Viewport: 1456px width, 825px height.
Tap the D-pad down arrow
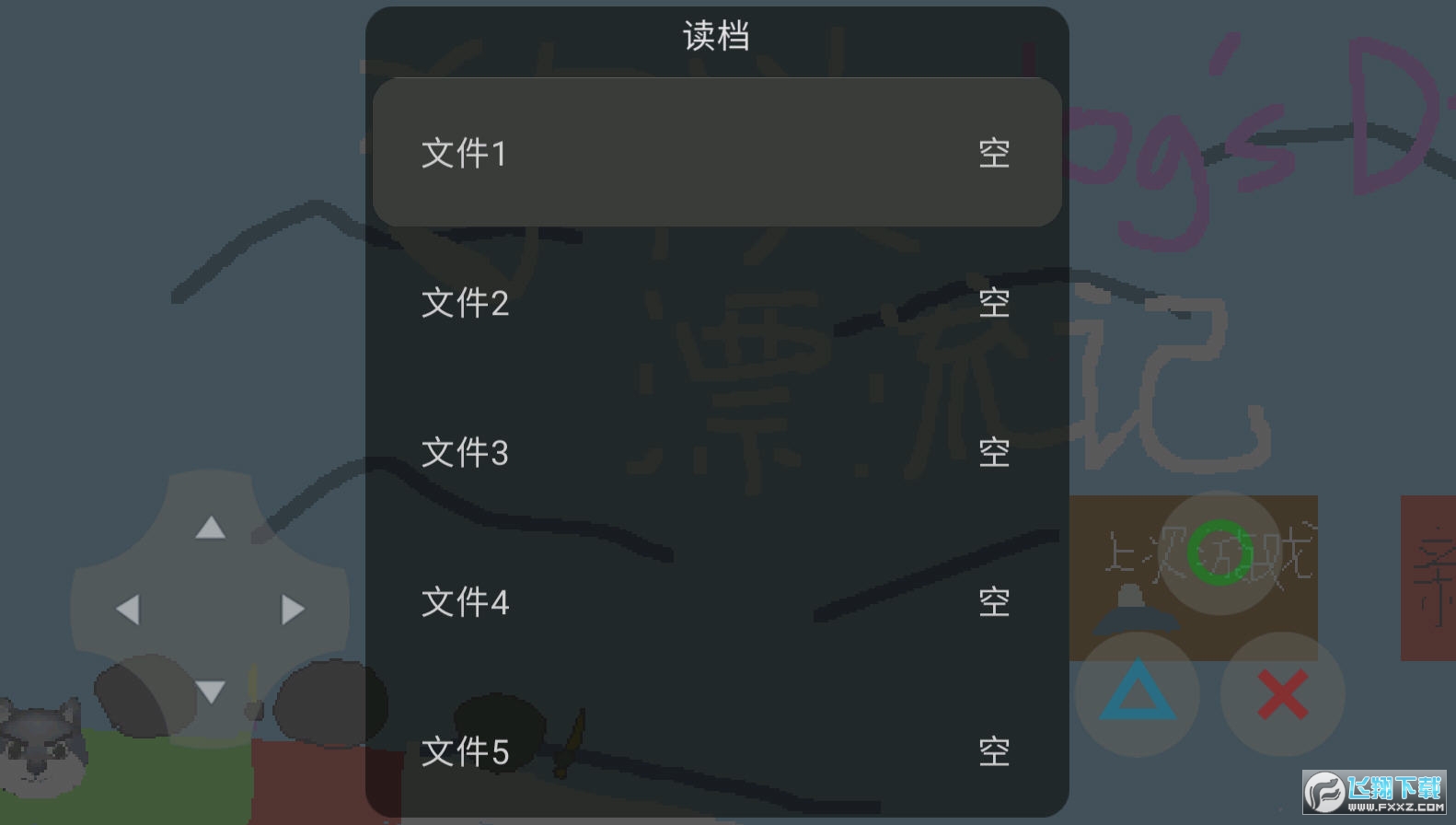211,691
